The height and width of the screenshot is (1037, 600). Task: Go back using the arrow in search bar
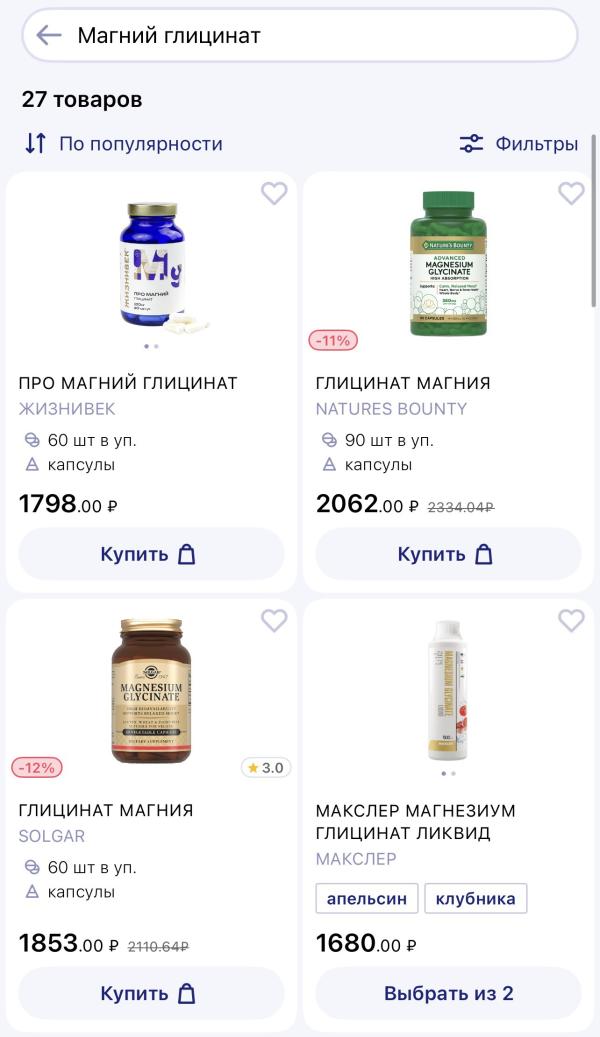click(x=49, y=36)
